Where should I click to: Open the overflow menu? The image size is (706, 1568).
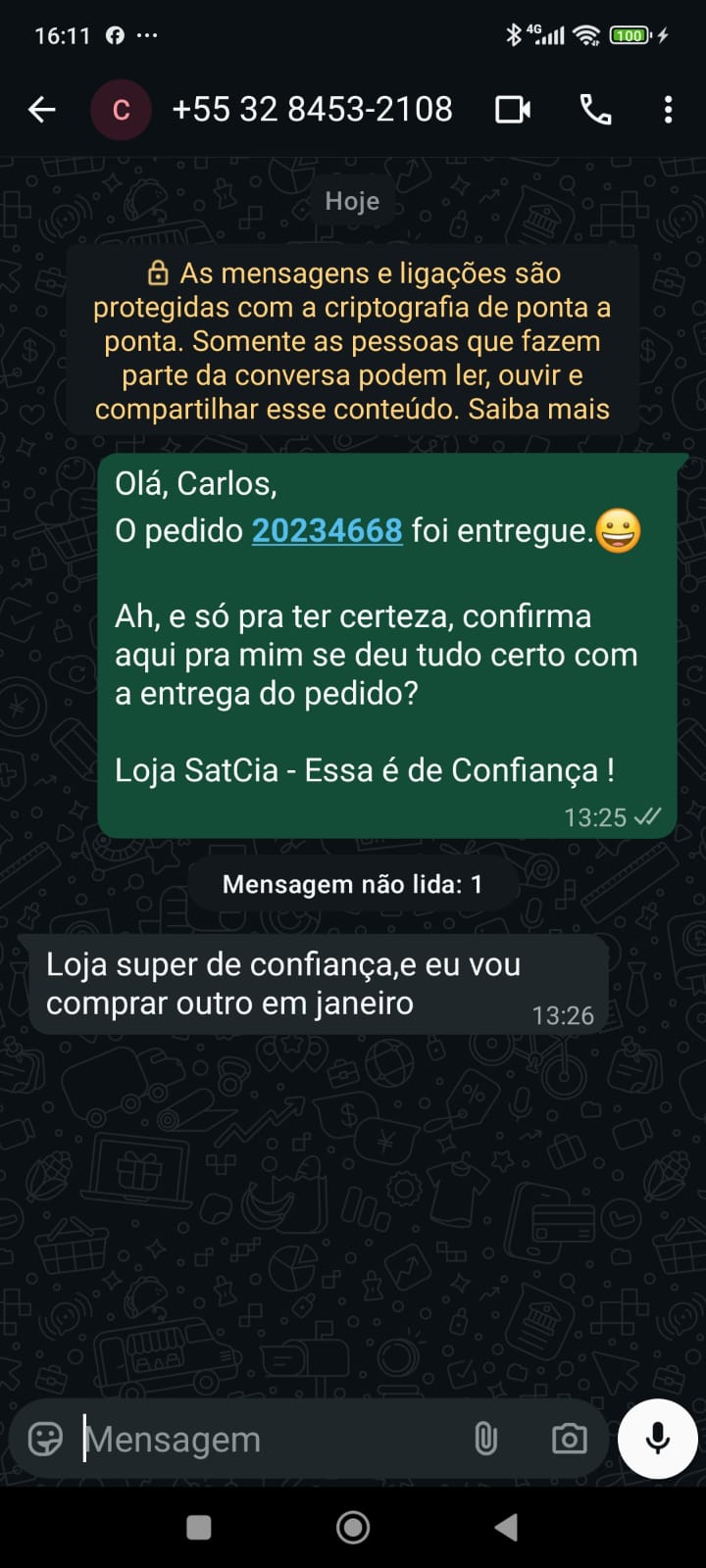click(x=668, y=110)
